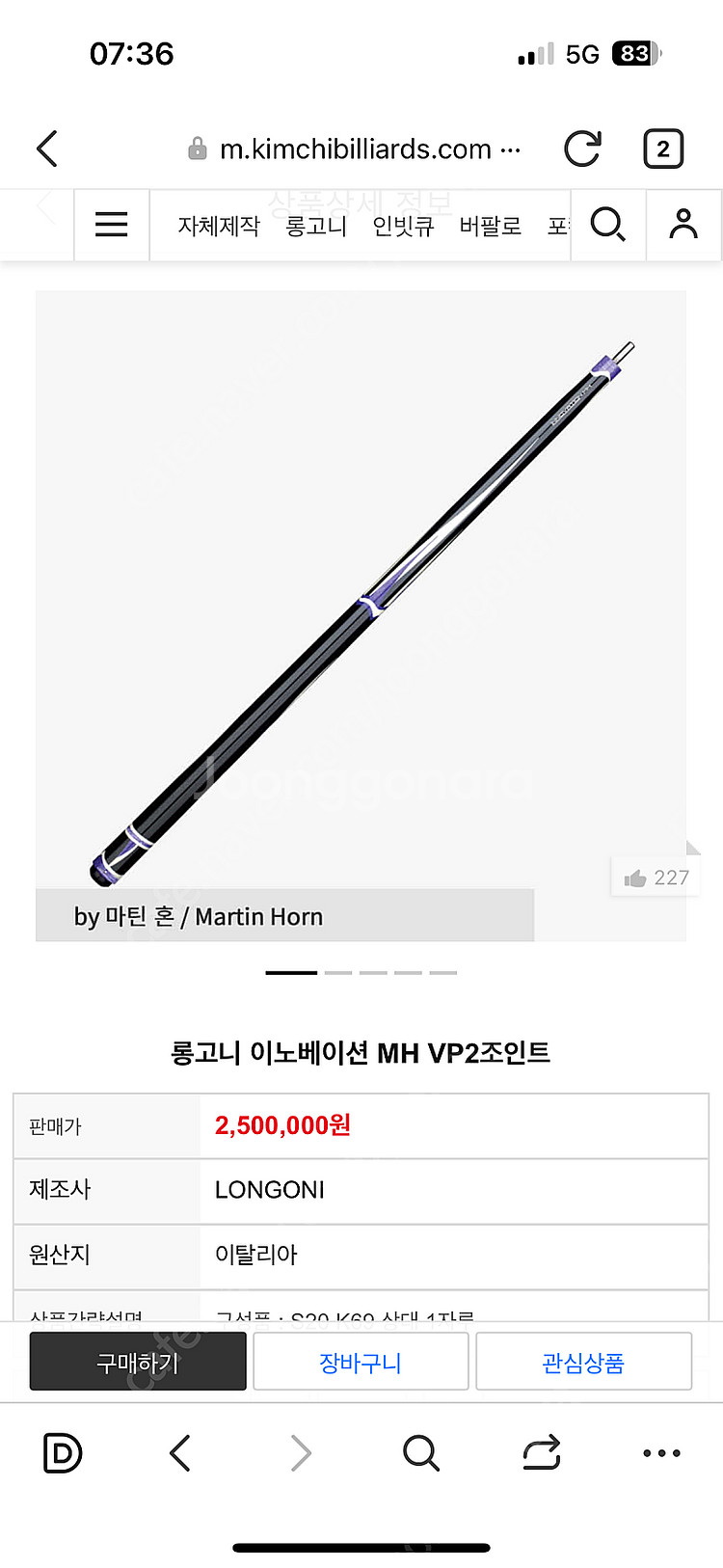Save to 관심상품 wishlist

583,1362
